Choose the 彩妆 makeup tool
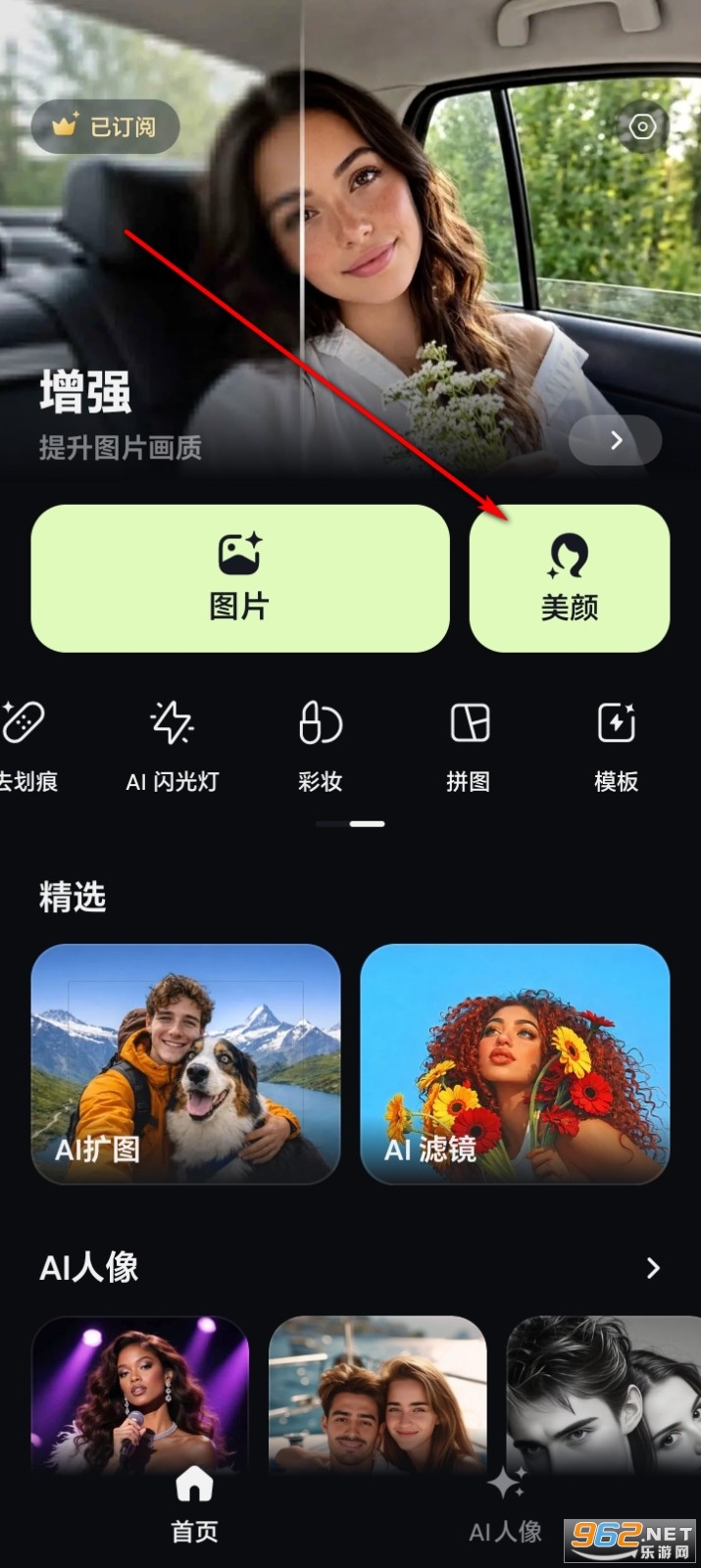701x1568 pixels. pyautogui.click(x=321, y=745)
